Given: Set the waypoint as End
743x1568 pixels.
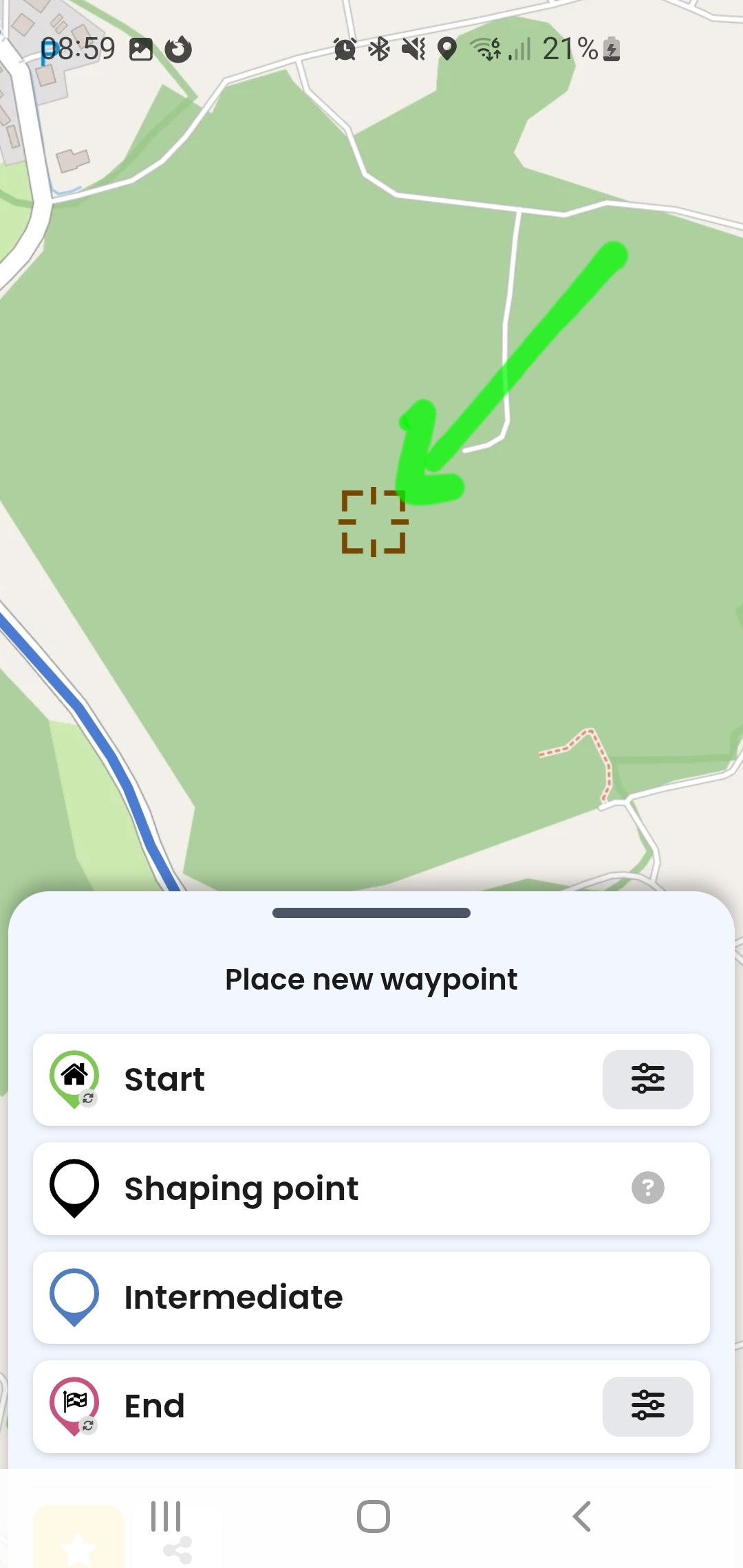Looking at the screenshot, I should click(x=371, y=1406).
